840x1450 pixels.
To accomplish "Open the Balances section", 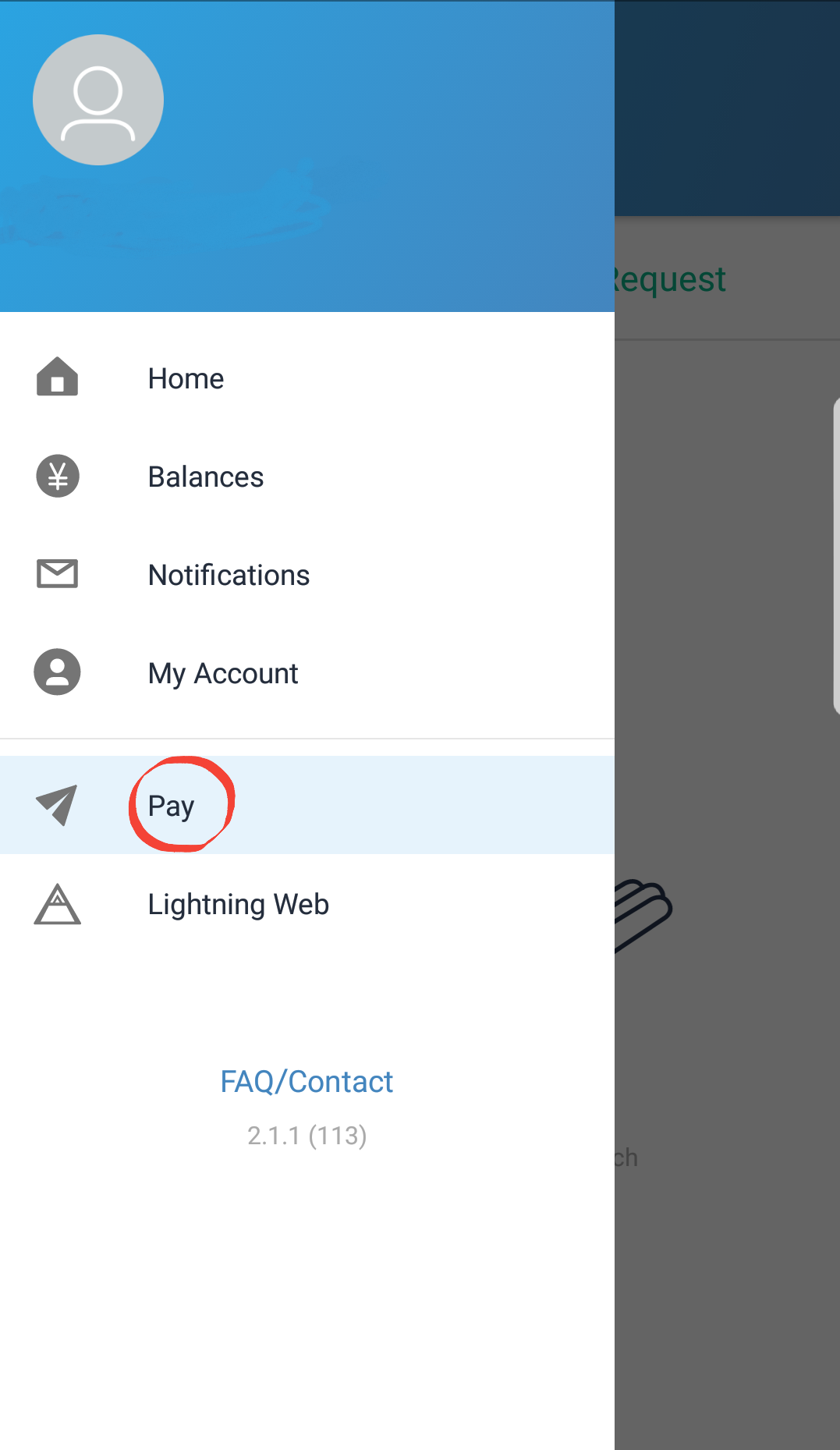I will click(205, 477).
